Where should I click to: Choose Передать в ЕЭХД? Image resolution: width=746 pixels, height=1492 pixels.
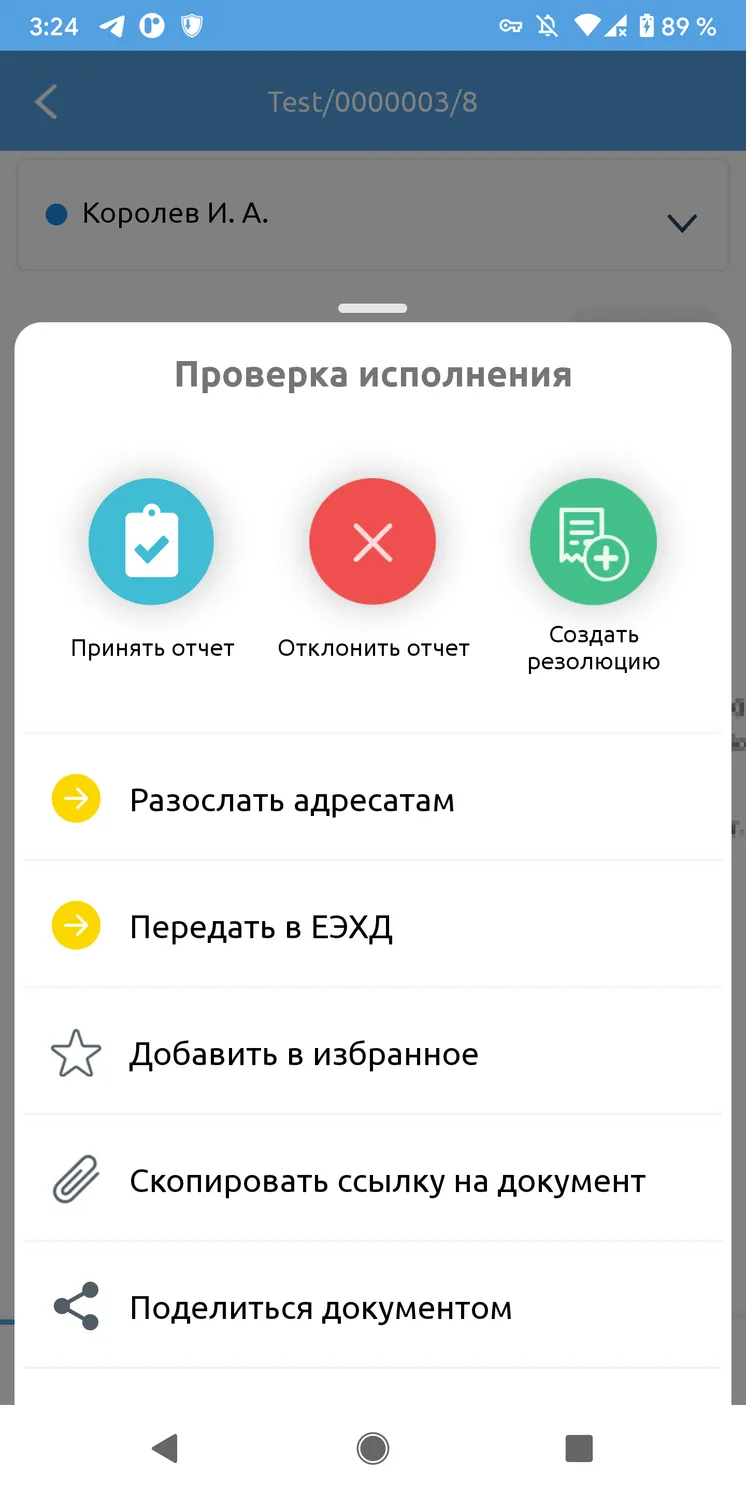pyautogui.click(x=373, y=926)
